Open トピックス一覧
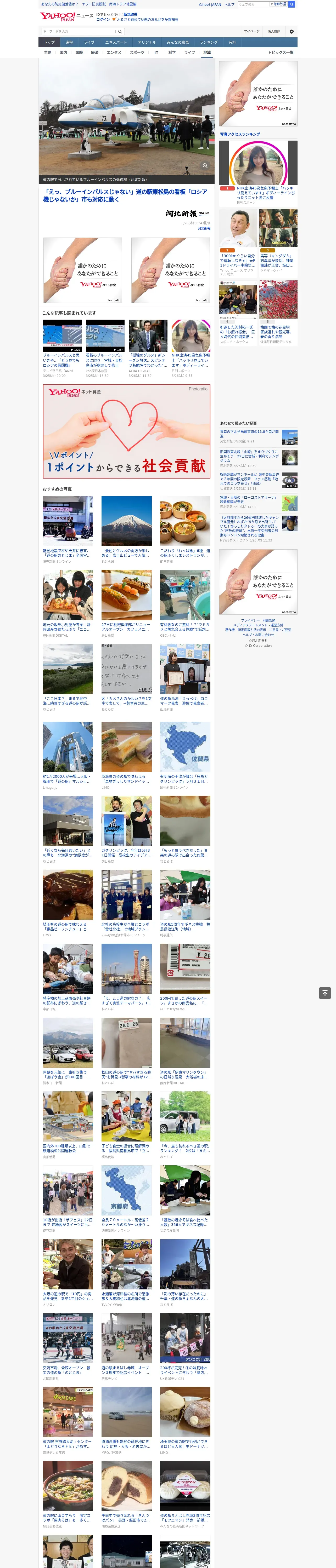 (x=281, y=53)
